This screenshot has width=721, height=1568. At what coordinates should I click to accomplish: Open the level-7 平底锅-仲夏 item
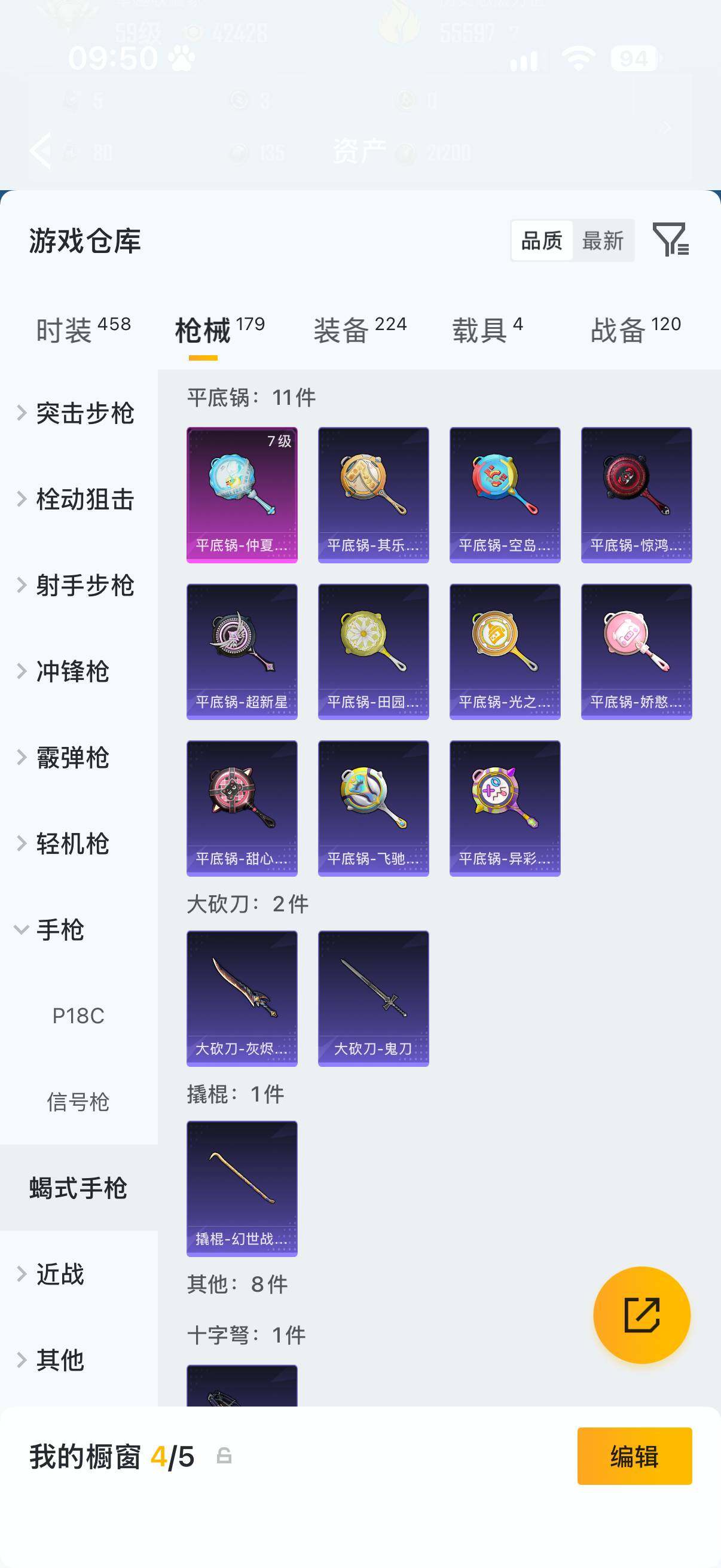(x=242, y=495)
